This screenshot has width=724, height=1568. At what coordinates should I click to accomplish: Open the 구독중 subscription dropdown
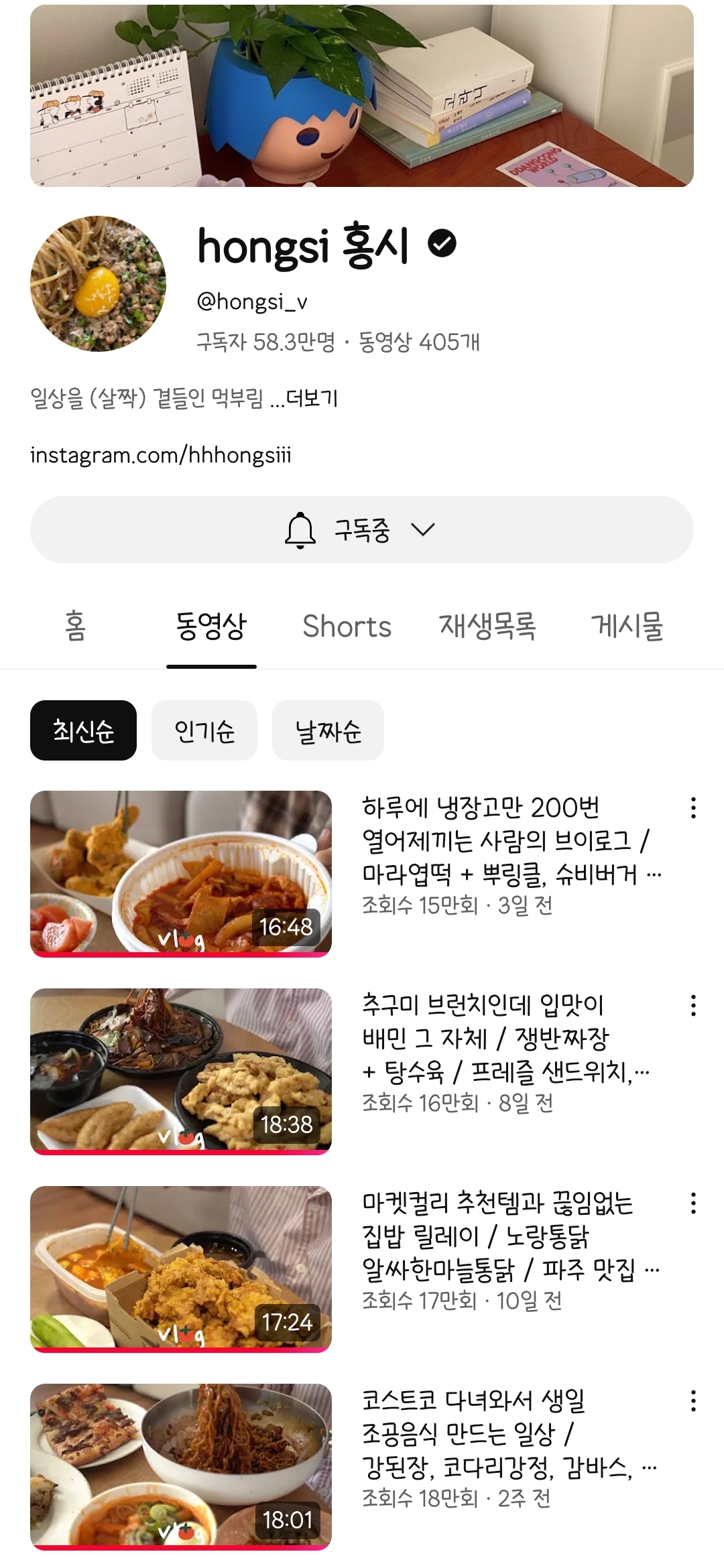click(361, 530)
